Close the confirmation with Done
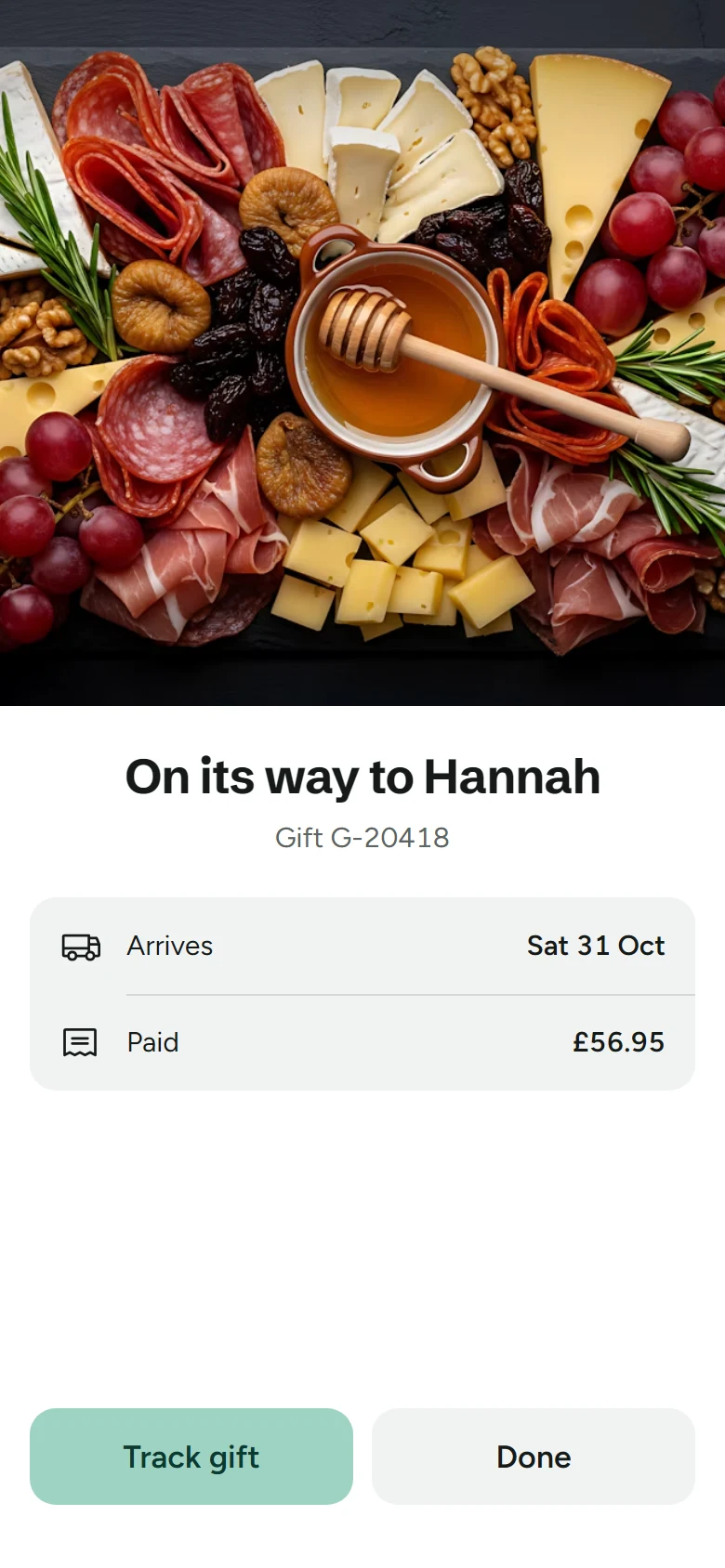 pos(534,1456)
